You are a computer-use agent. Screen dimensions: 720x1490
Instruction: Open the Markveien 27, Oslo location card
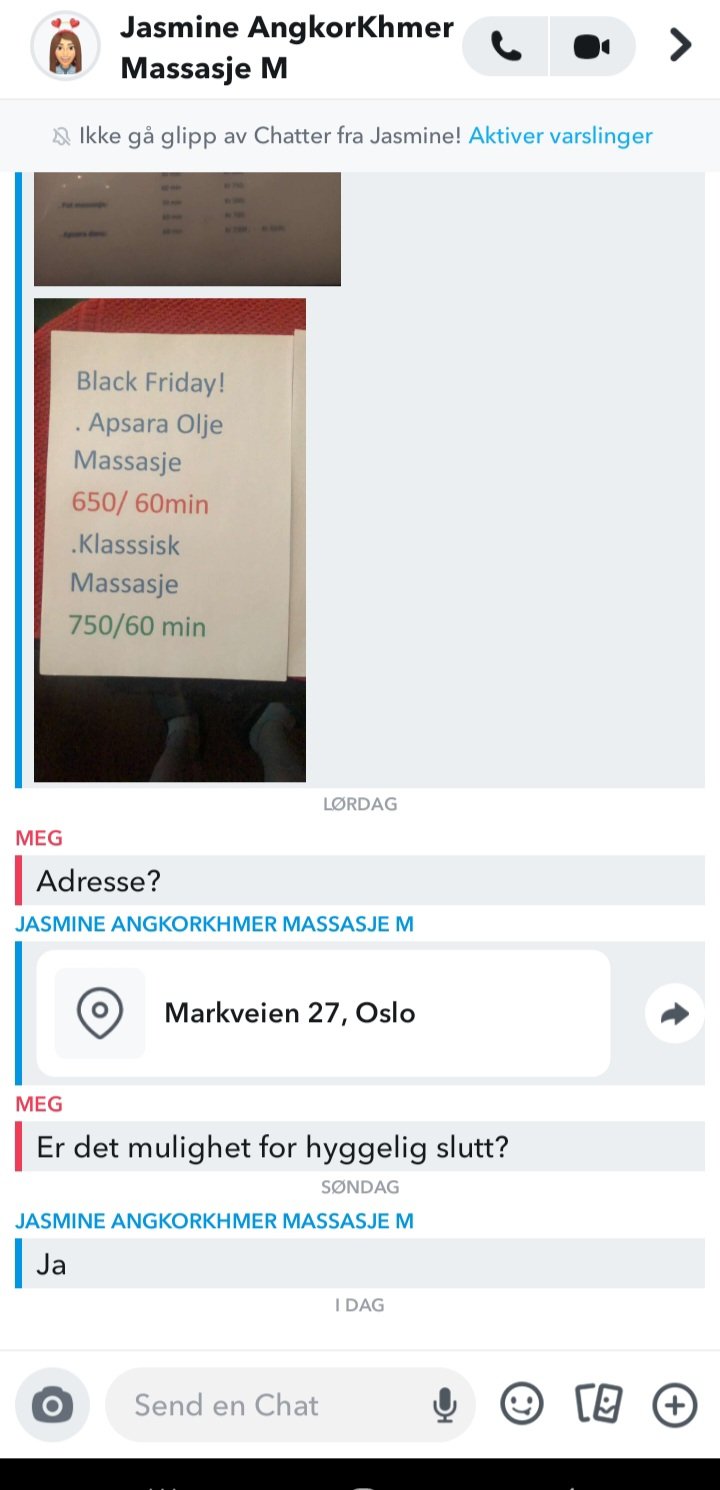pyautogui.click(x=323, y=1013)
